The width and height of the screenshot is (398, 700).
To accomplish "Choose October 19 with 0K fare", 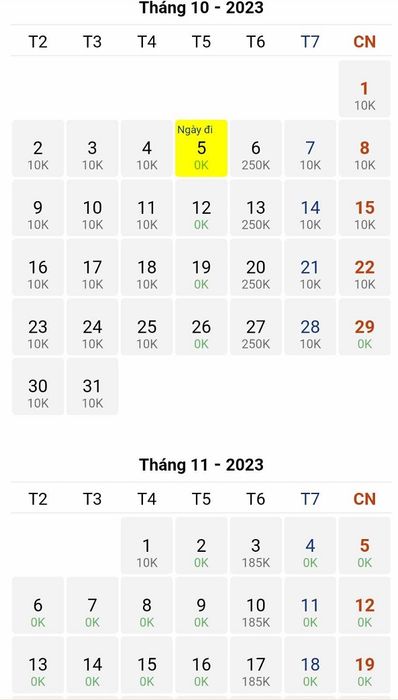I will coord(201,267).
